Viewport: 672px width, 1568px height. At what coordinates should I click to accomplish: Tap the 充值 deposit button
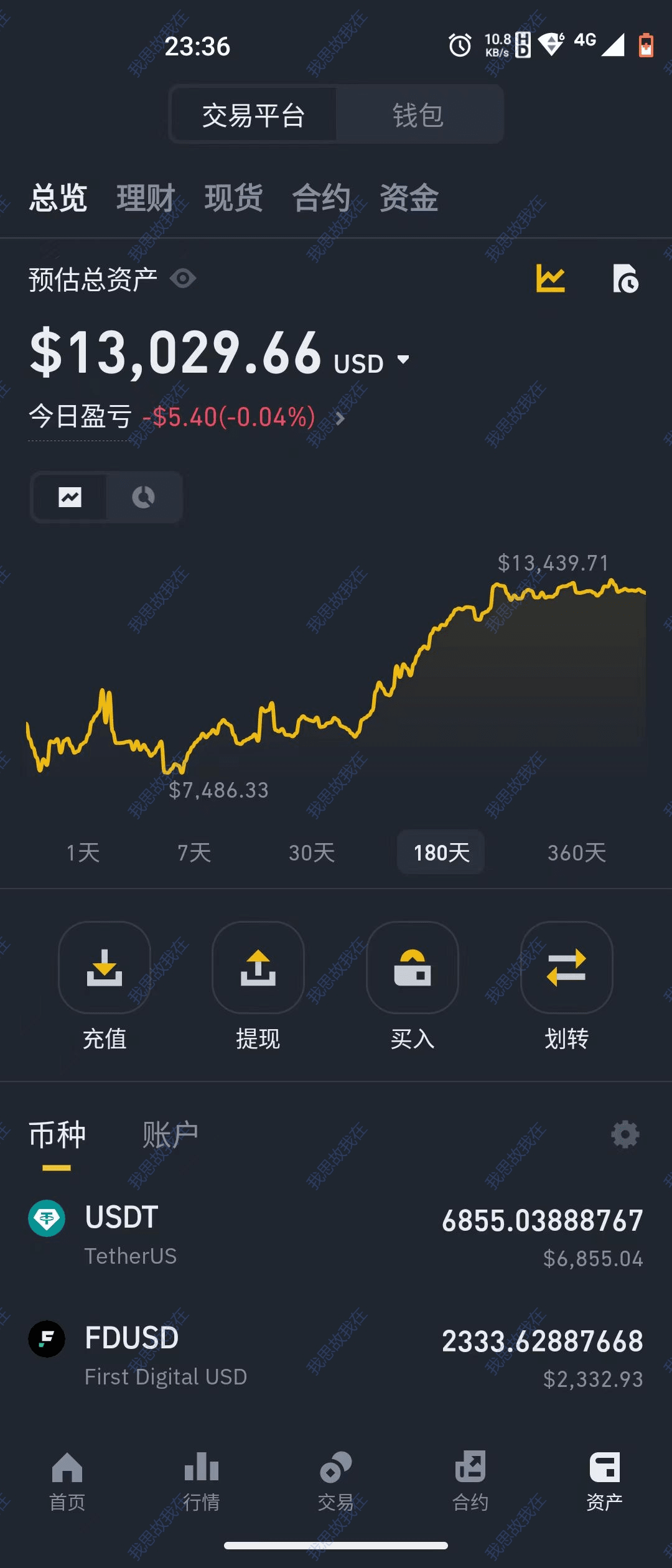pyautogui.click(x=105, y=968)
